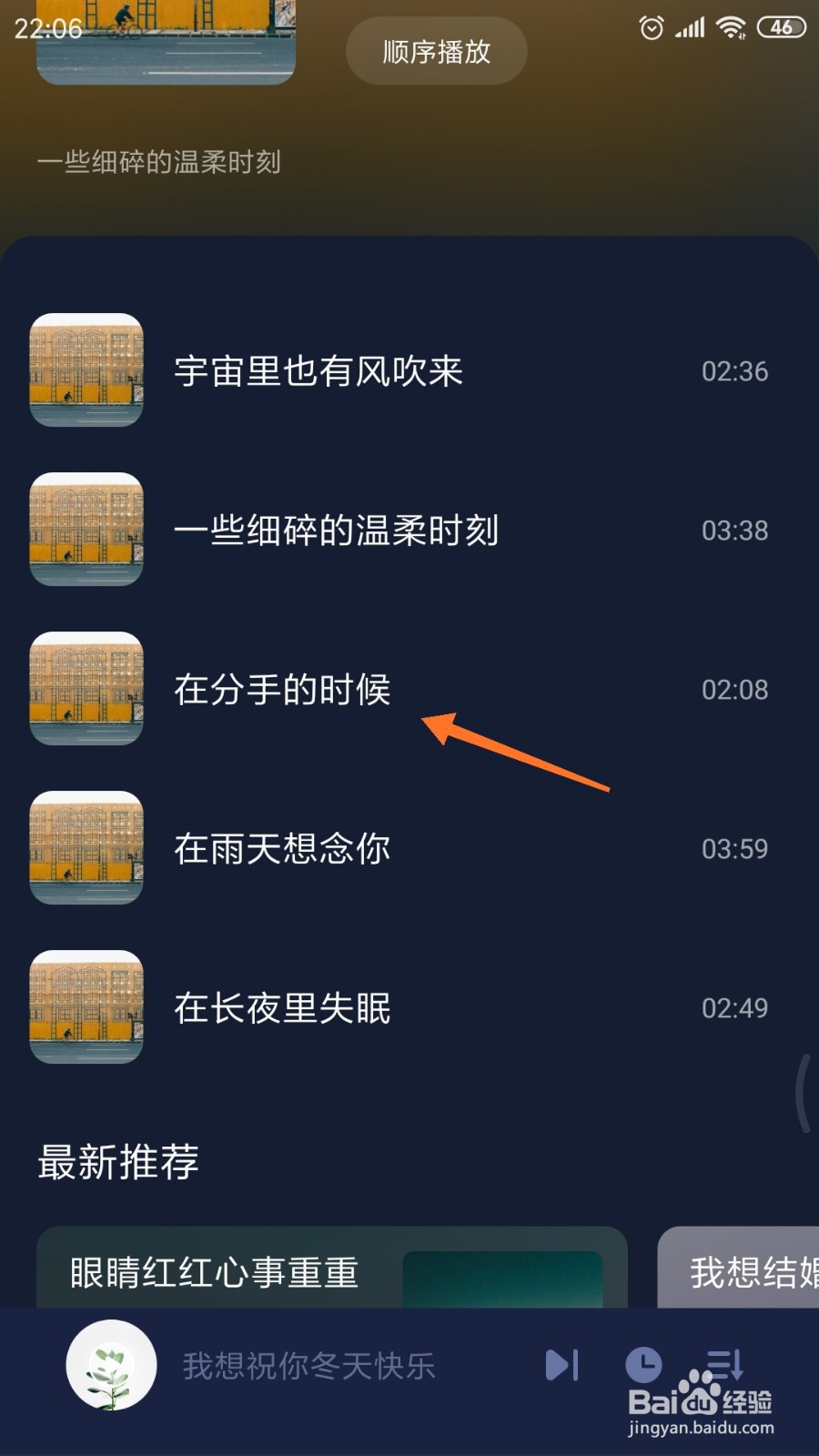Tap the album art beside 一些细碎的温柔时刻
The height and width of the screenshot is (1456, 819).
point(86,530)
